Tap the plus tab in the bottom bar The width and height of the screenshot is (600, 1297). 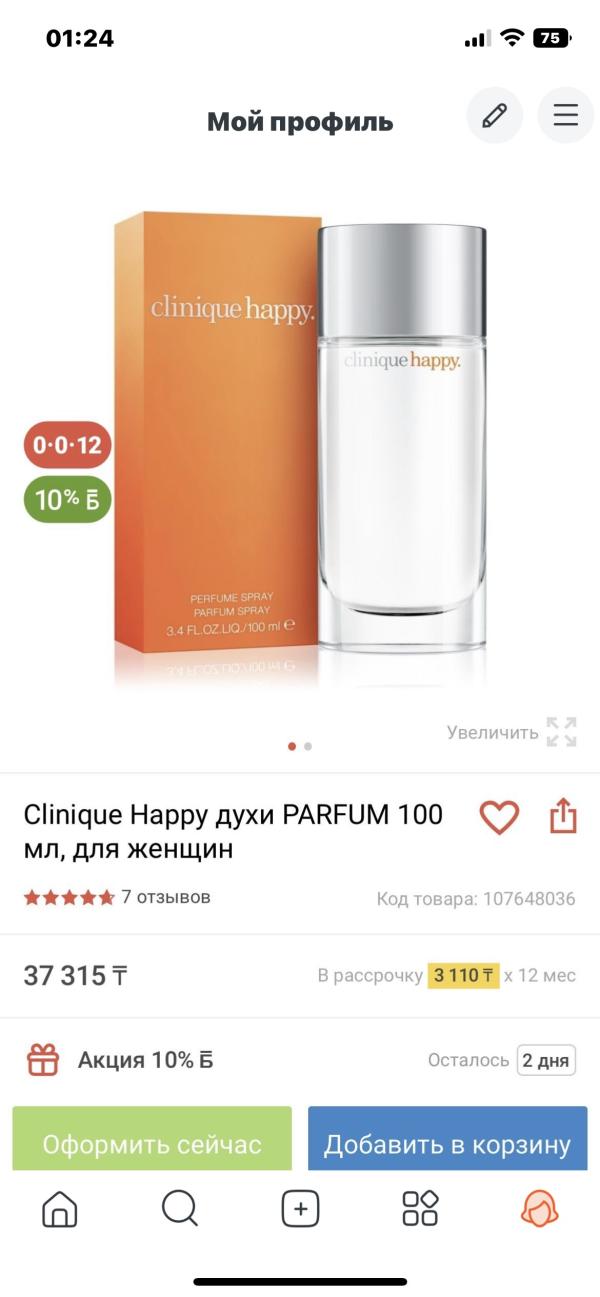tap(300, 1209)
